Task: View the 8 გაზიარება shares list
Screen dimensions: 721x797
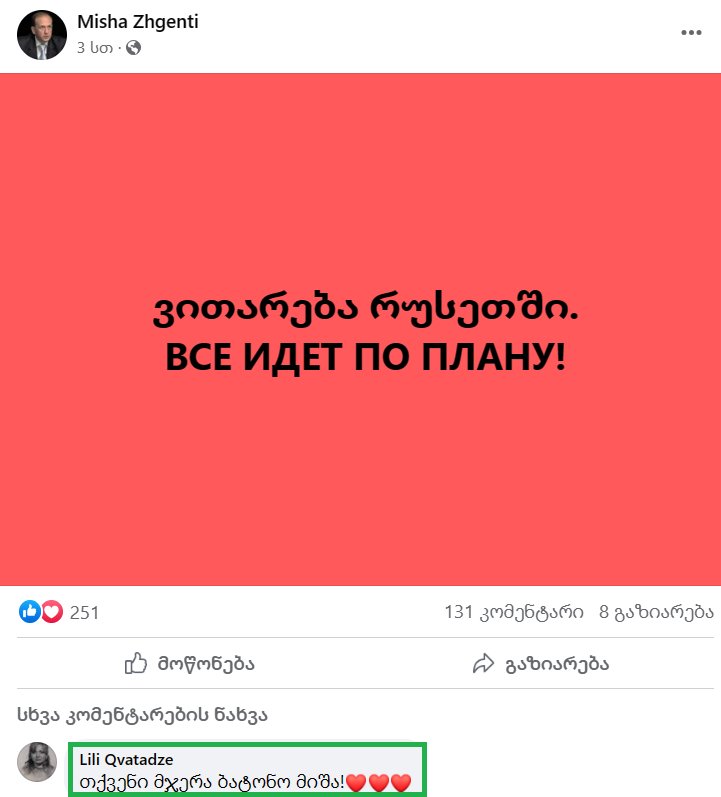Action: pyautogui.click(x=655, y=612)
